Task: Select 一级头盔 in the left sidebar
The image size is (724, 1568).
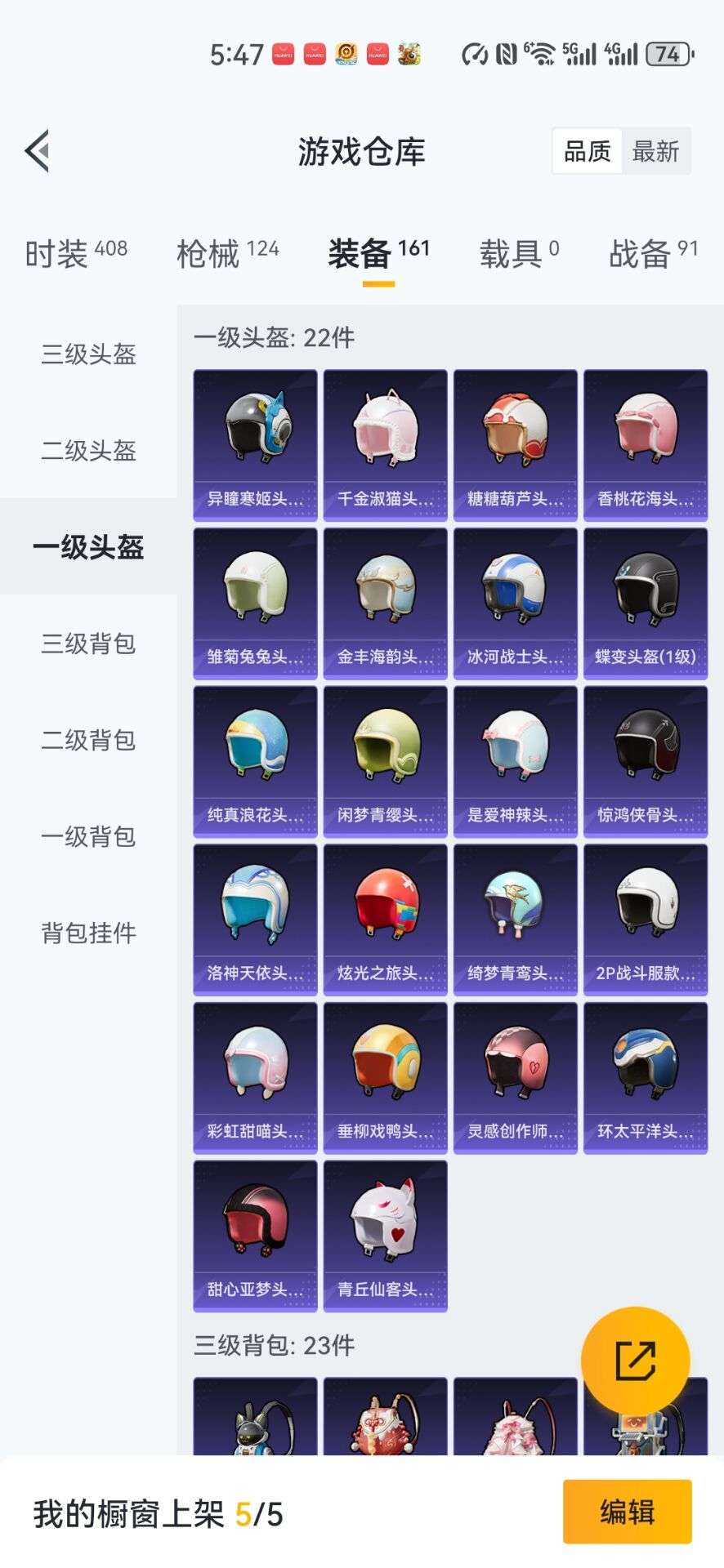Action: pos(85,549)
